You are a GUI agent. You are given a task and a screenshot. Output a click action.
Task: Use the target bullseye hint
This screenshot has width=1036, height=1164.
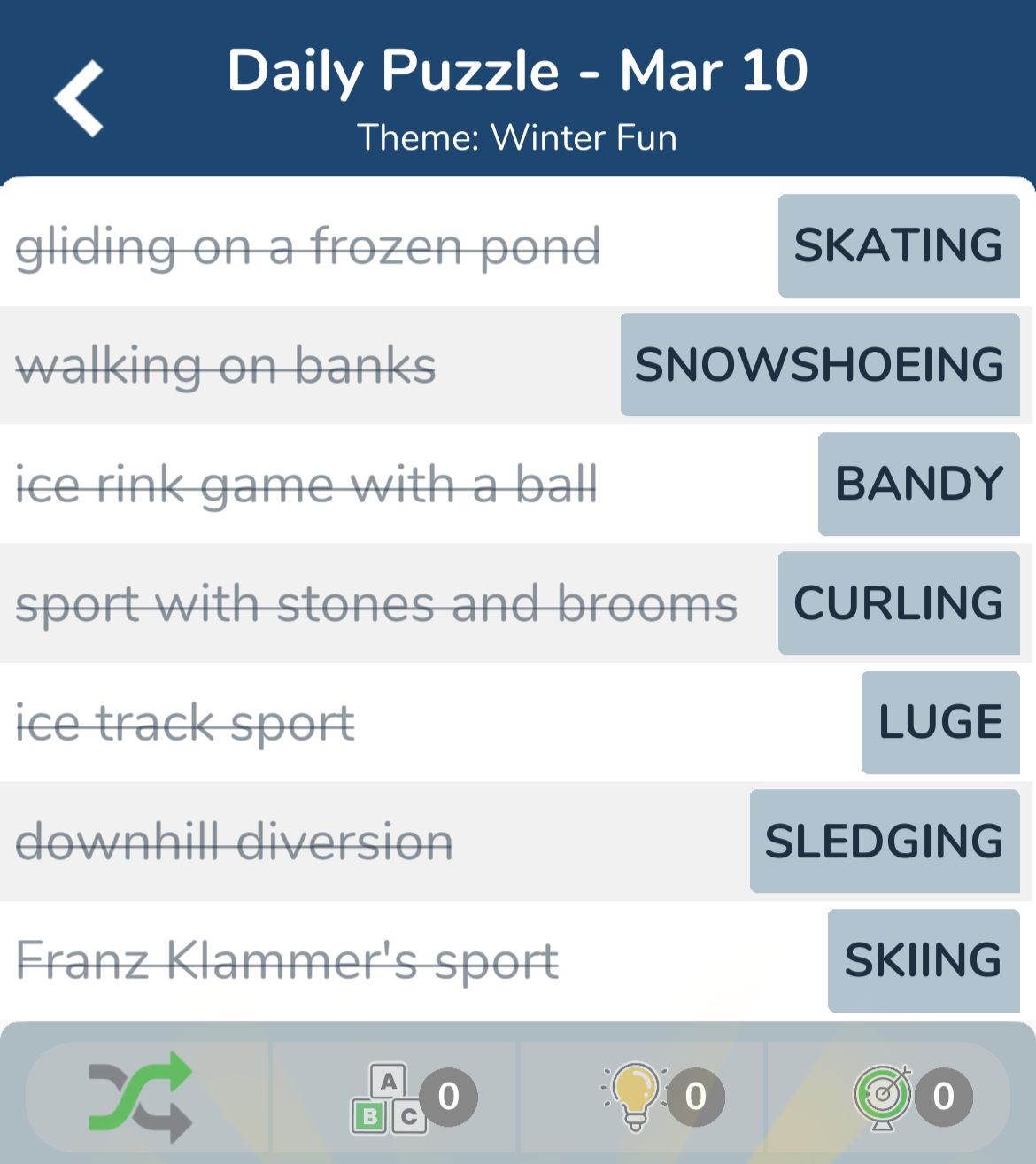point(883,1097)
